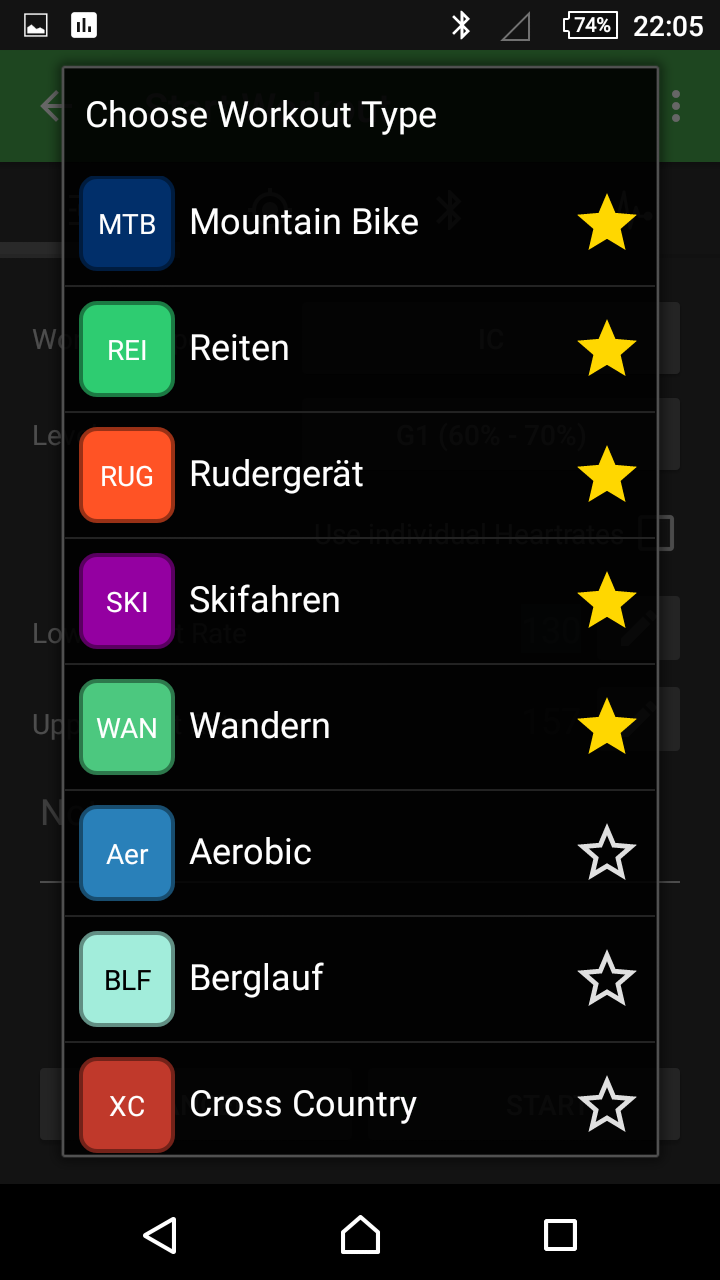Go to the home screen

tap(360, 1235)
